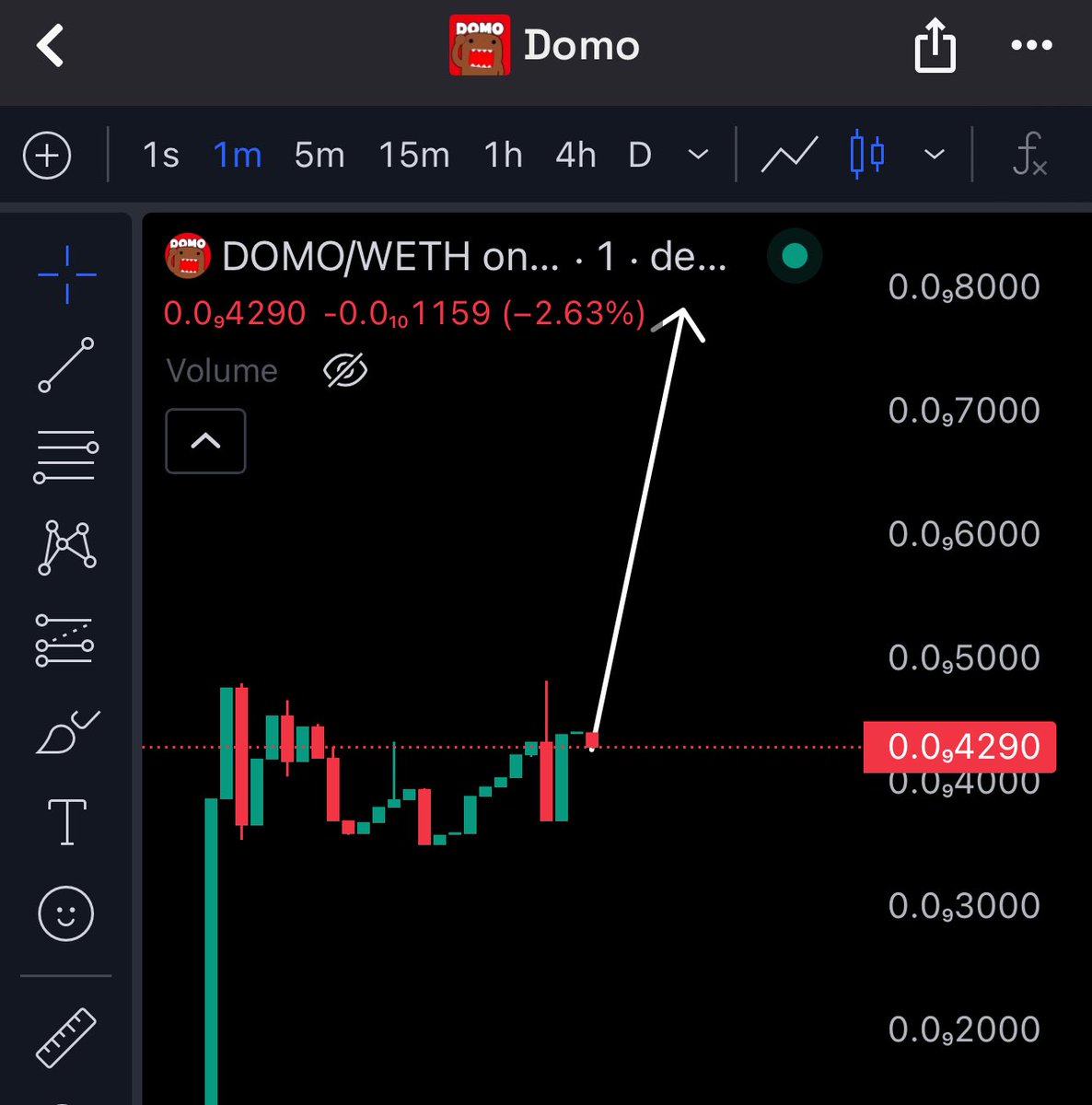Viewport: 1092px width, 1105px height.
Task: Open the three-dot overflow menu
Action: pos(1031,45)
